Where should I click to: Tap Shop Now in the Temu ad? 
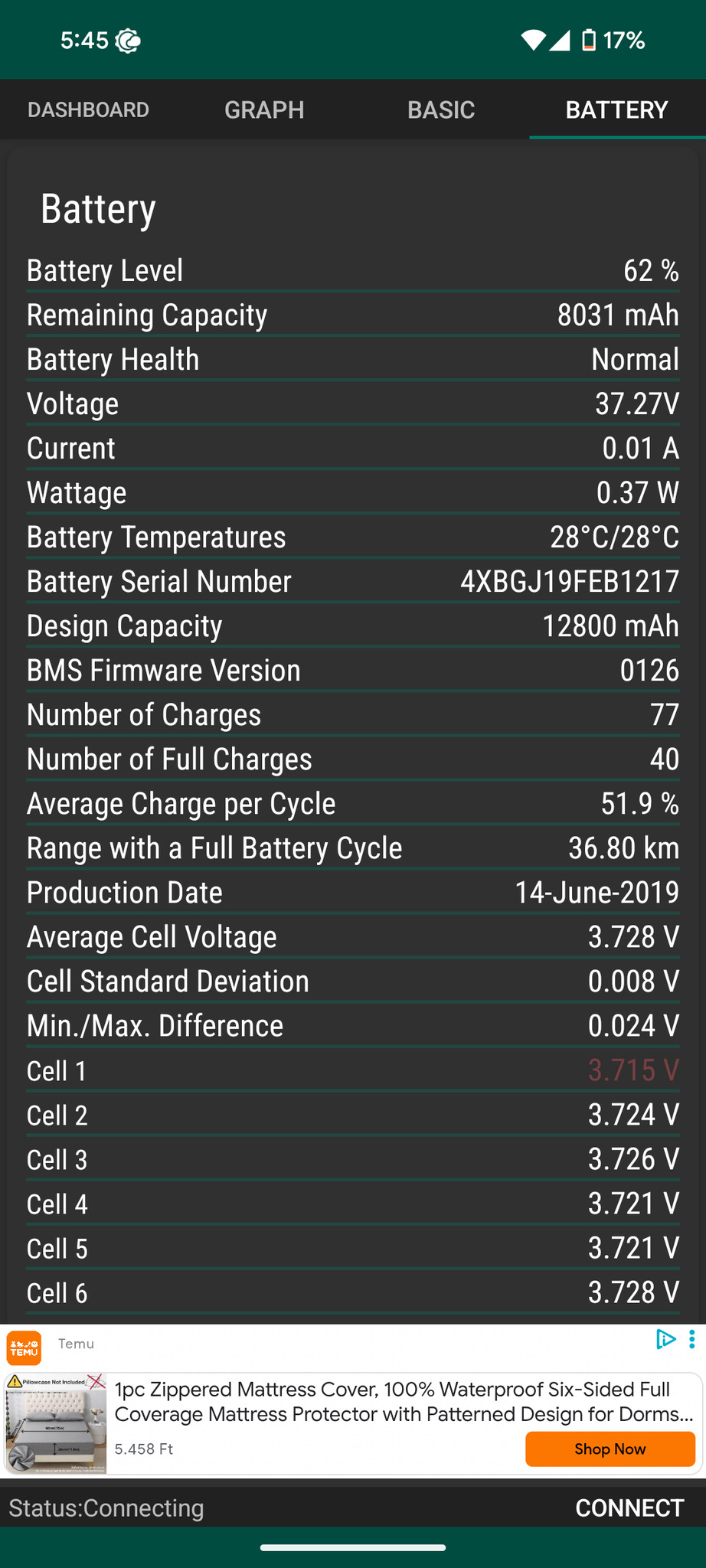610,1449
